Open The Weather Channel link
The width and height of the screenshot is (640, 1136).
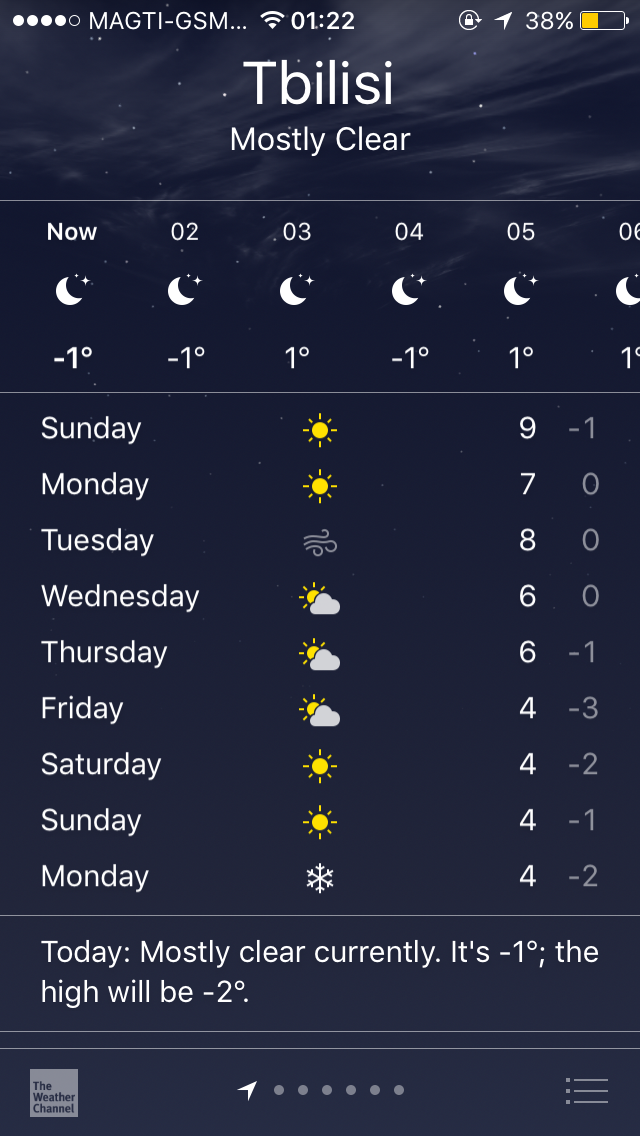coord(54,1092)
